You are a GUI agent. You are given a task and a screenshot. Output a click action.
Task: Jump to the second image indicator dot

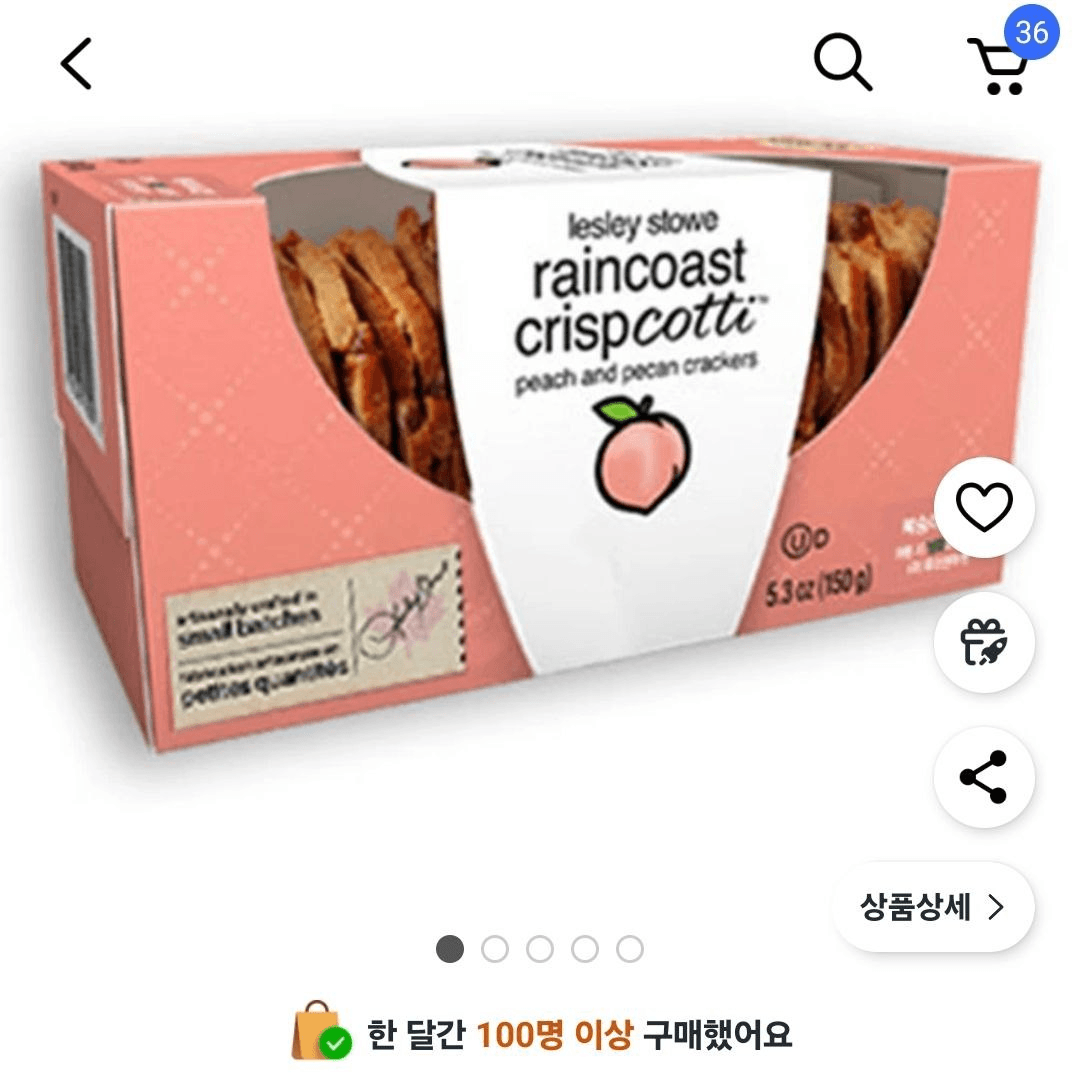(x=495, y=949)
